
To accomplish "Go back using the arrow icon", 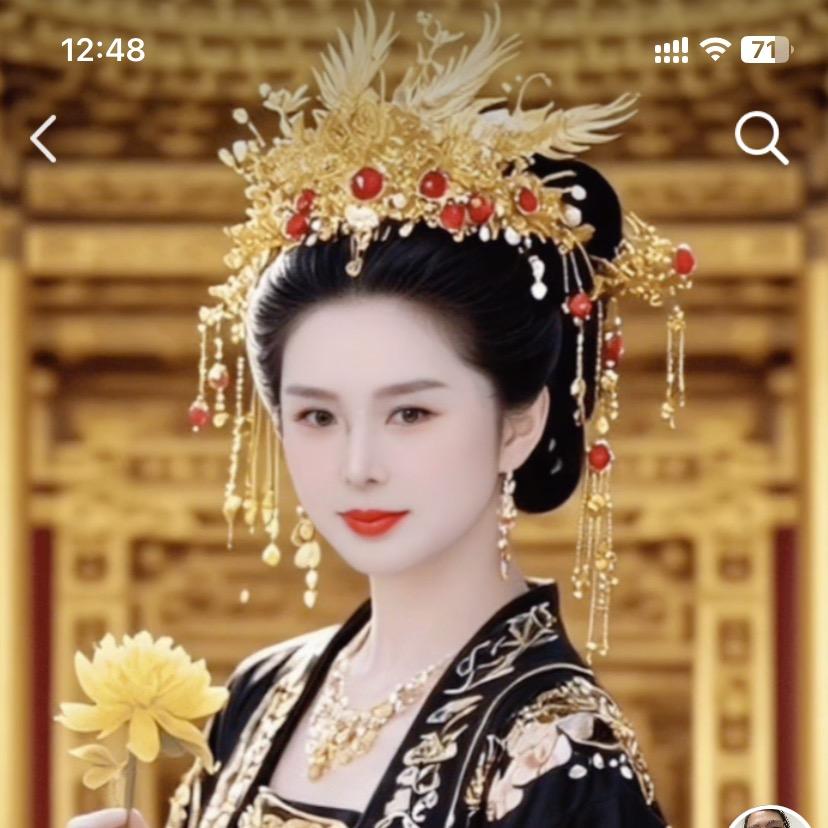I will click(43, 138).
